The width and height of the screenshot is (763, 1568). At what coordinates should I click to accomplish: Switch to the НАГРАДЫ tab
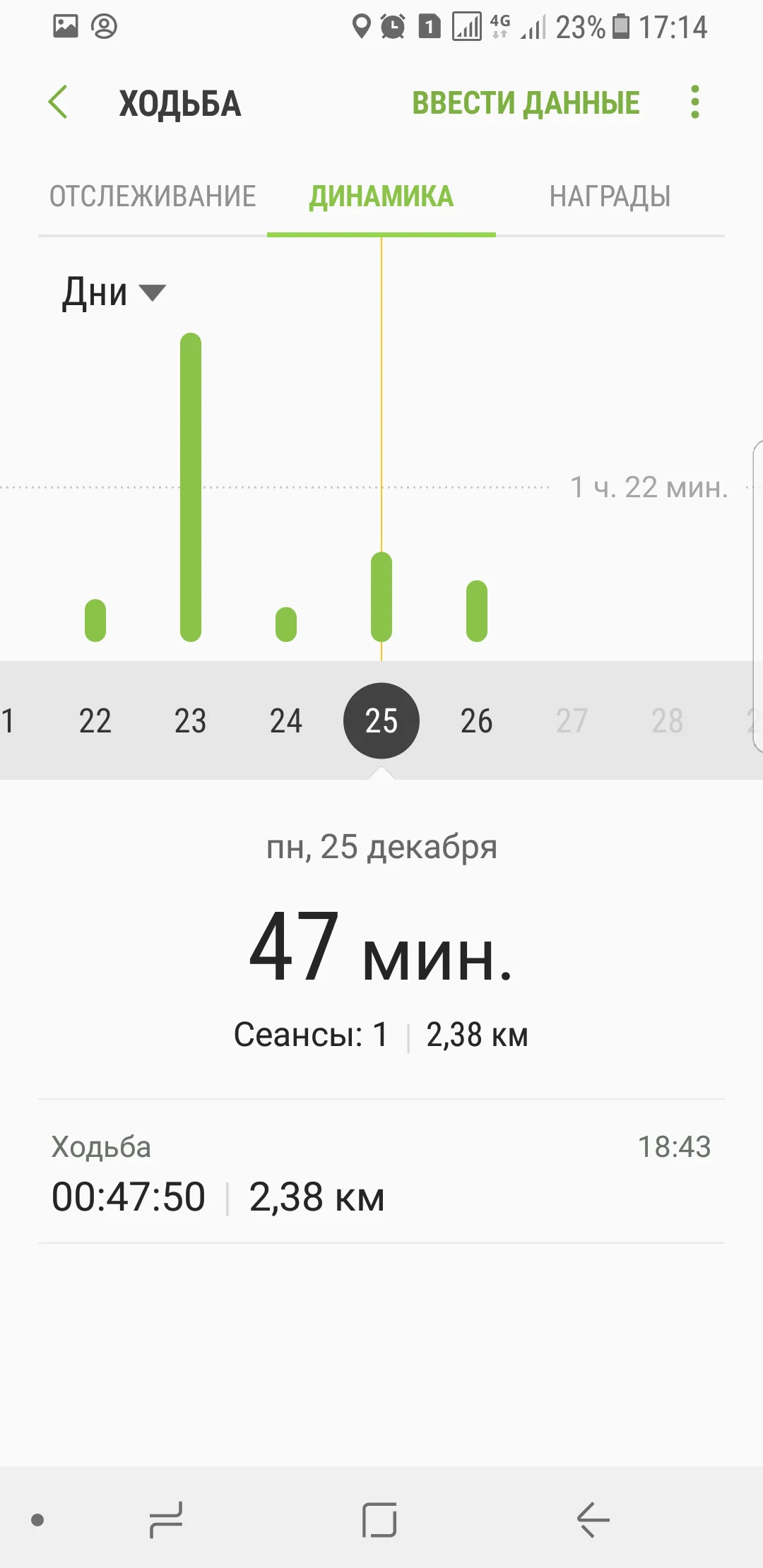[610, 196]
